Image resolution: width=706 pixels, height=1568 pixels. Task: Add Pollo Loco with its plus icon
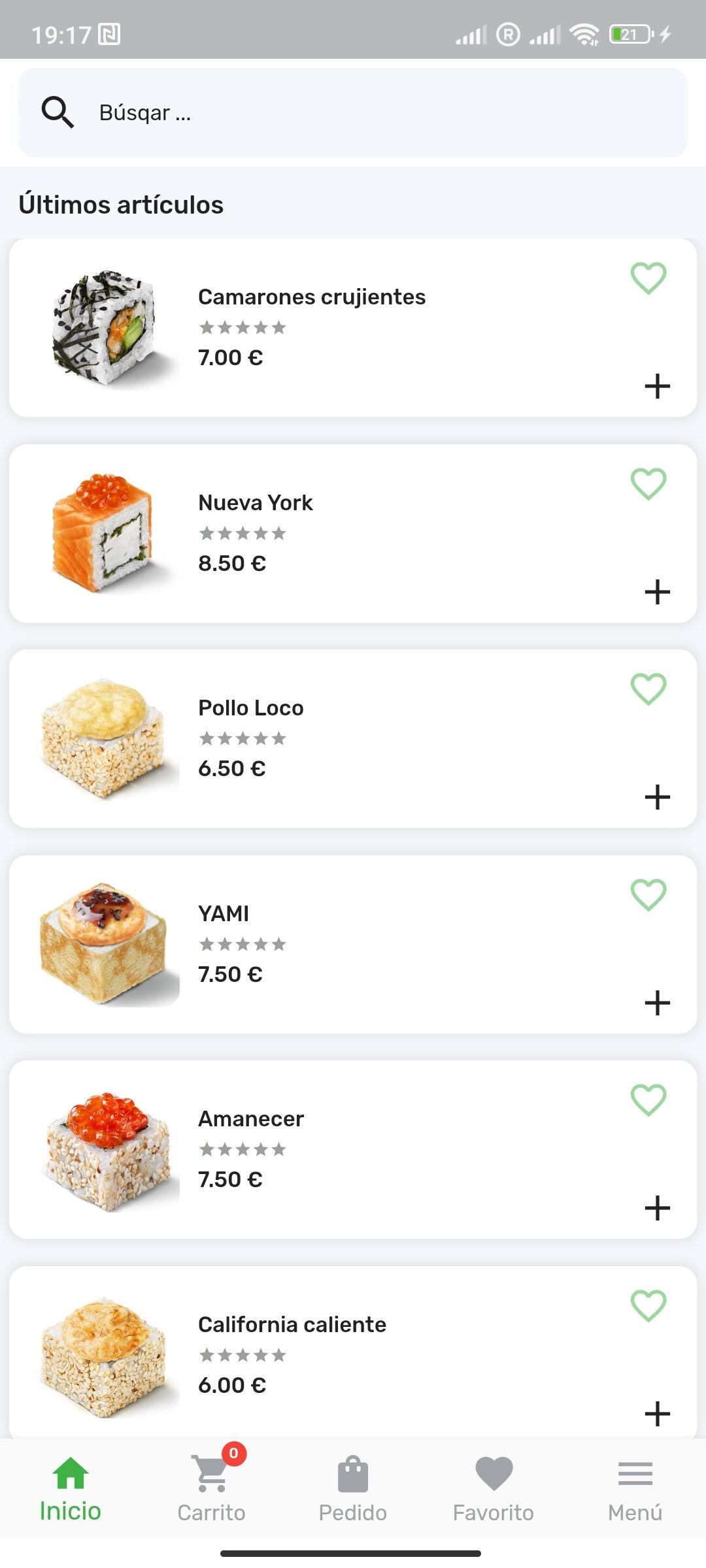click(657, 797)
